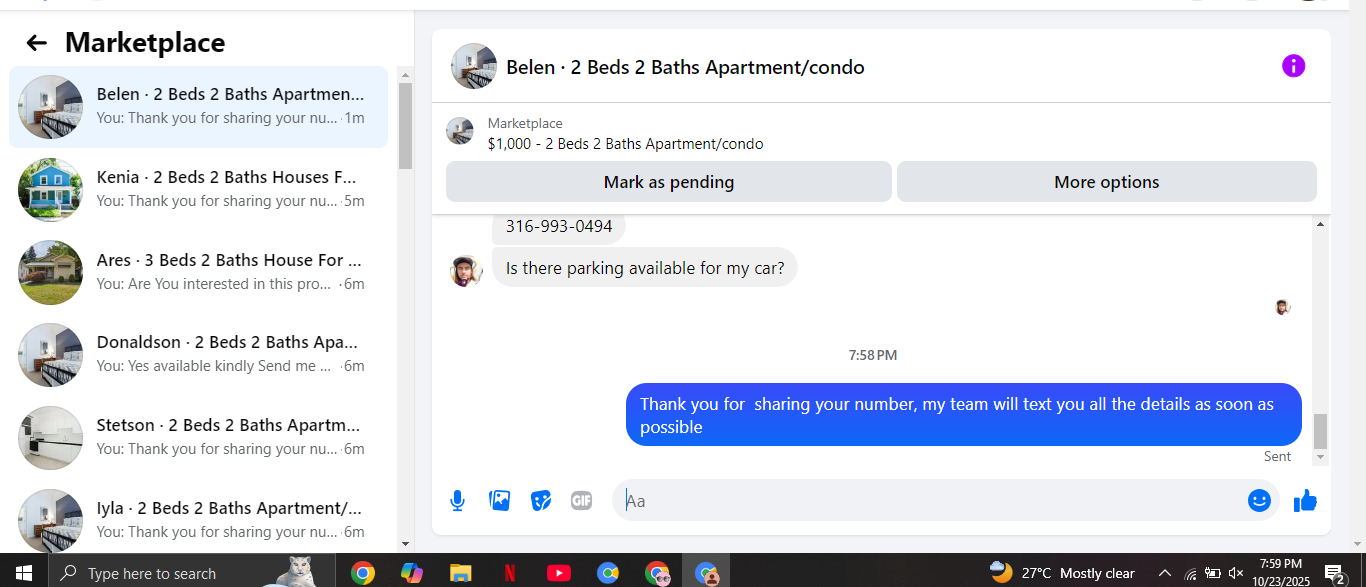This screenshot has height=587, width=1366.
Task: Open the chat with Stetson
Action: [198, 438]
